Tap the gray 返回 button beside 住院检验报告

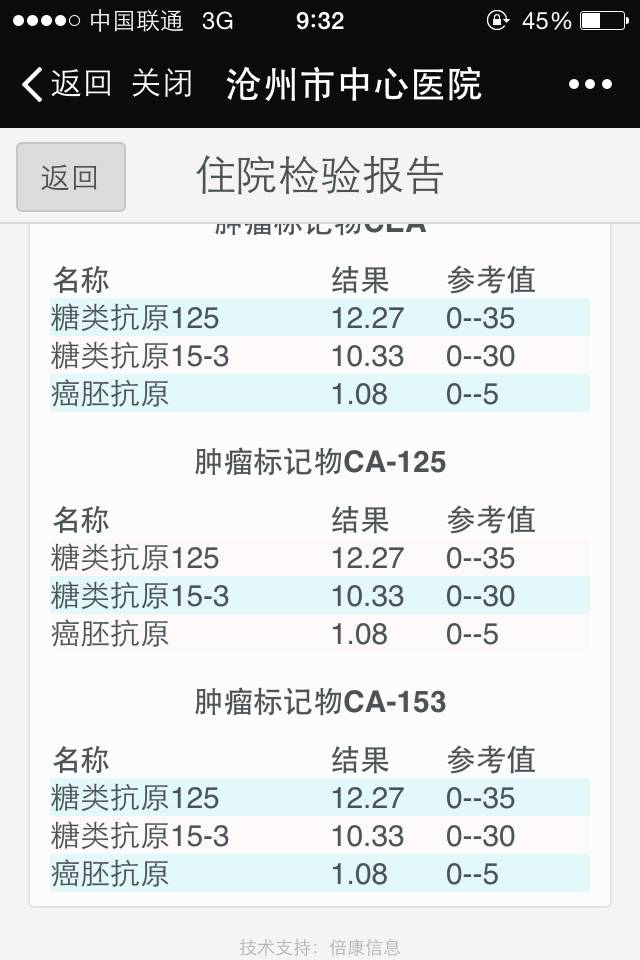71,177
